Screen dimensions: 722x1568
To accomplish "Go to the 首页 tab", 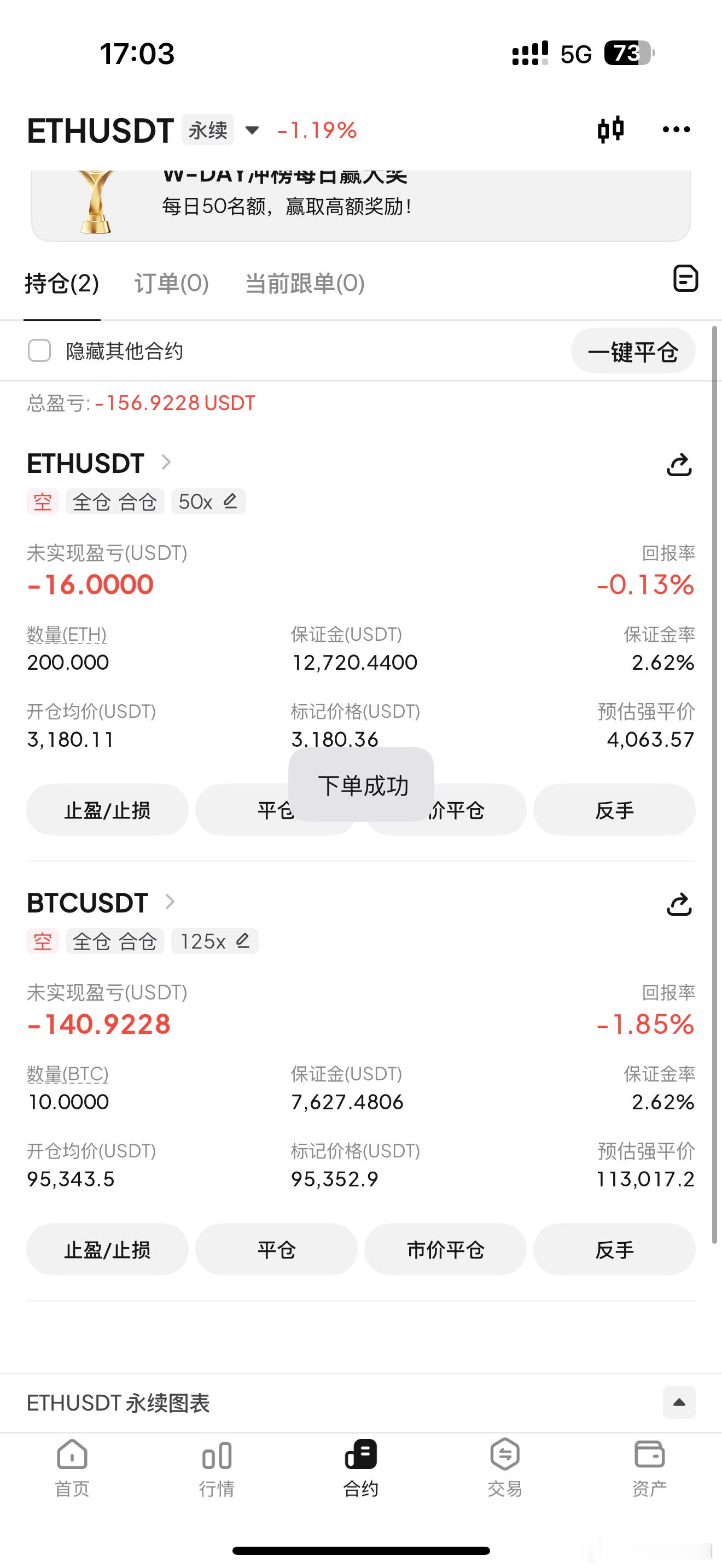I will tap(72, 1468).
